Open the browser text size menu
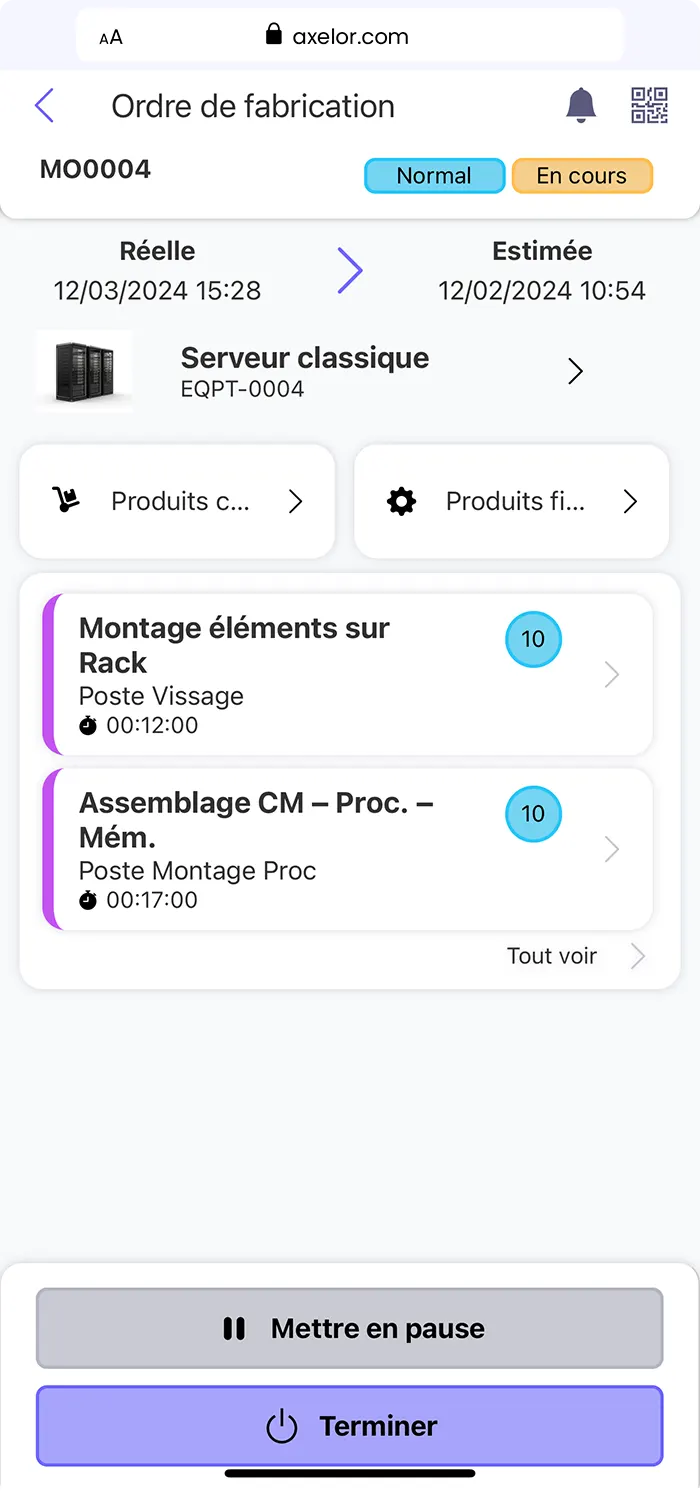 tap(111, 38)
